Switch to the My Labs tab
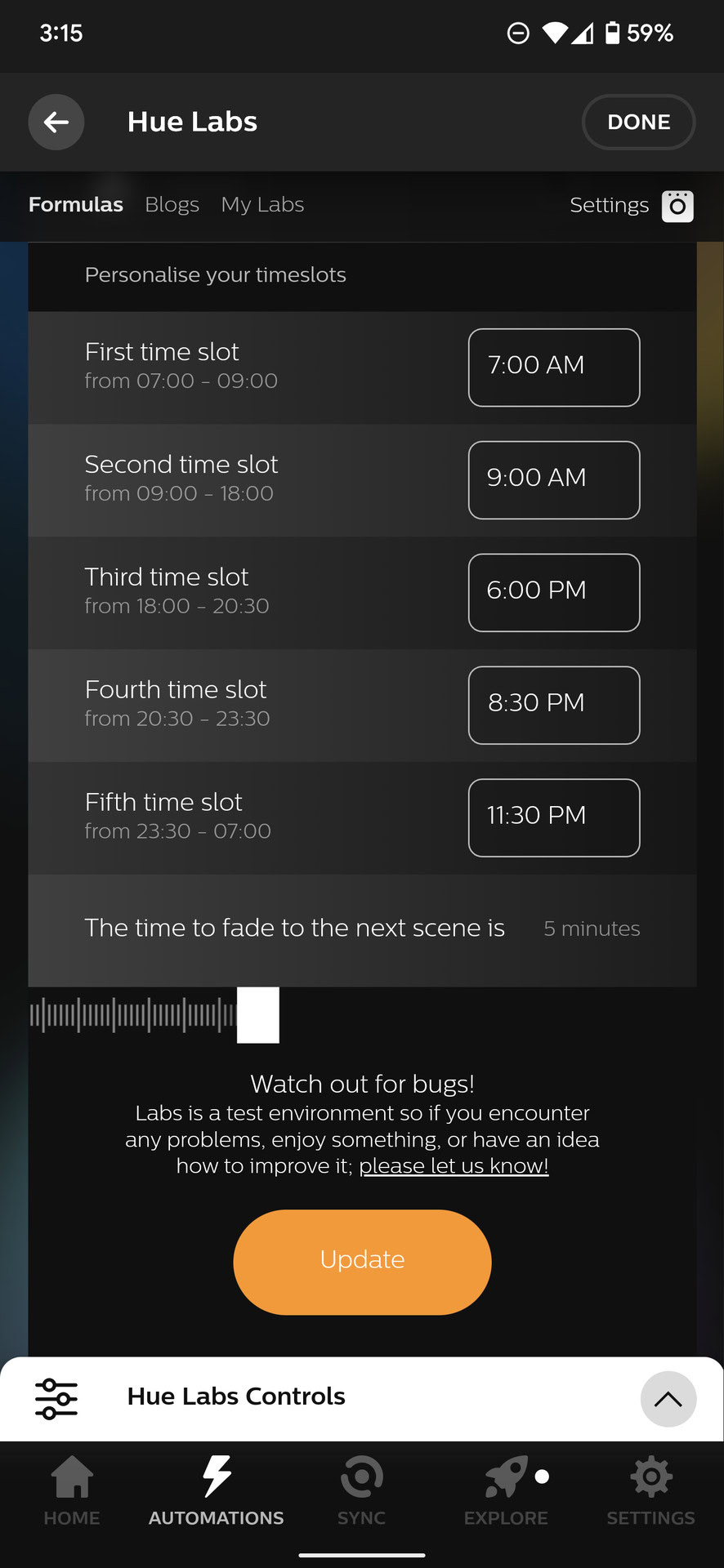The width and height of the screenshot is (724, 1568). (x=262, y=204)
